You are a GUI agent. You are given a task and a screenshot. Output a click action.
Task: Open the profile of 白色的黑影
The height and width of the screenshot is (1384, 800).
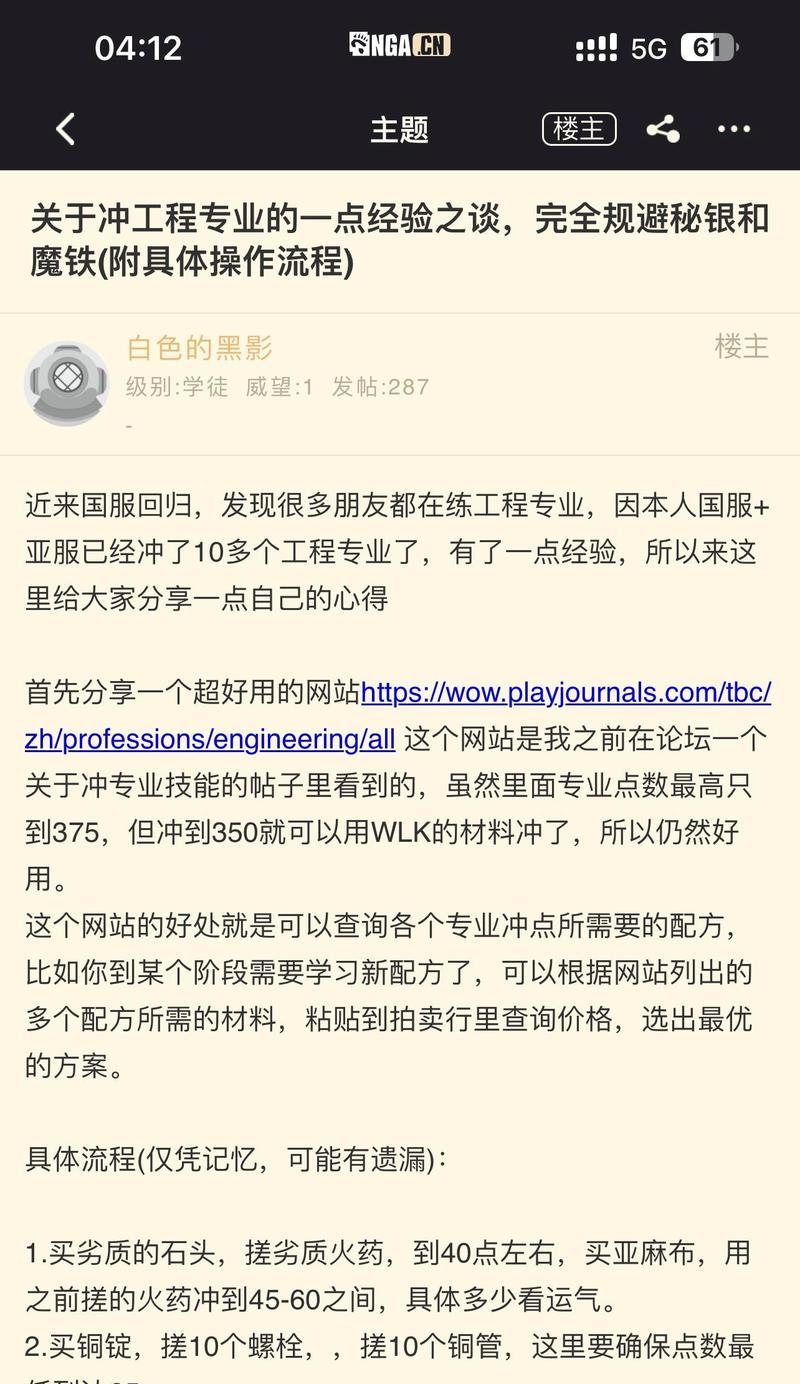(x=199, y=347)
